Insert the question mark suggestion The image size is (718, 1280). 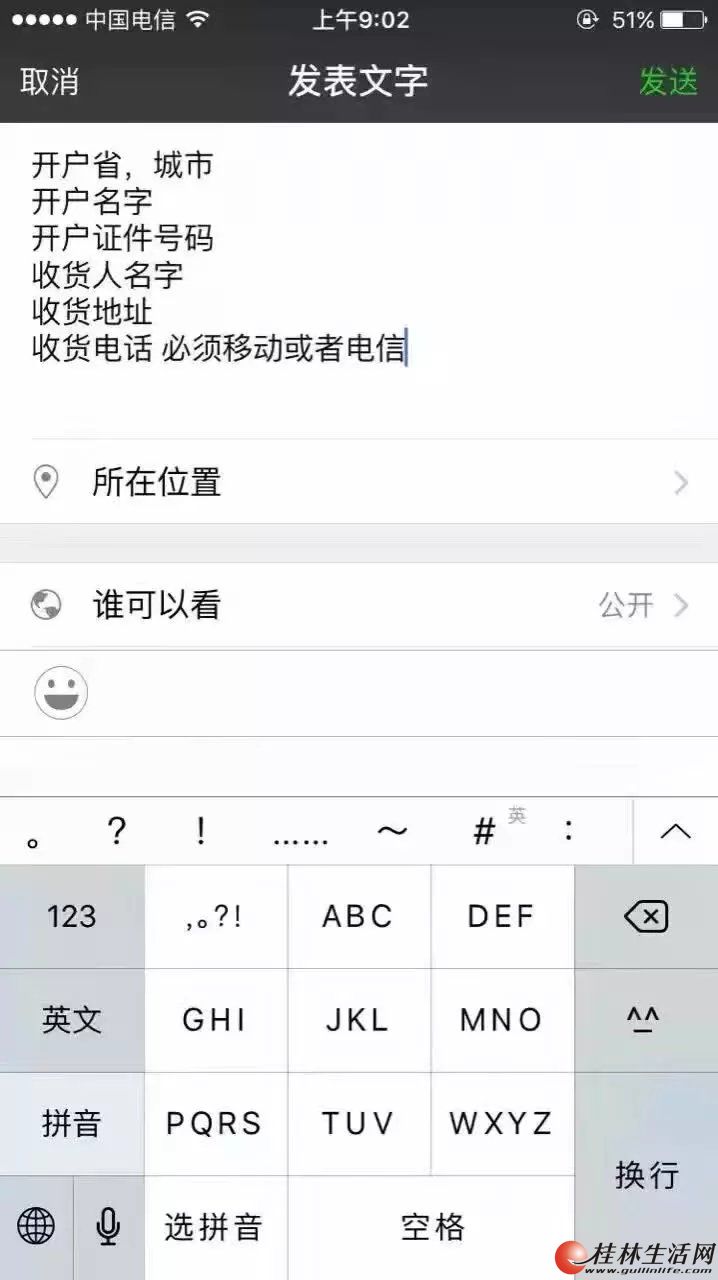click(x=117, y=830)
